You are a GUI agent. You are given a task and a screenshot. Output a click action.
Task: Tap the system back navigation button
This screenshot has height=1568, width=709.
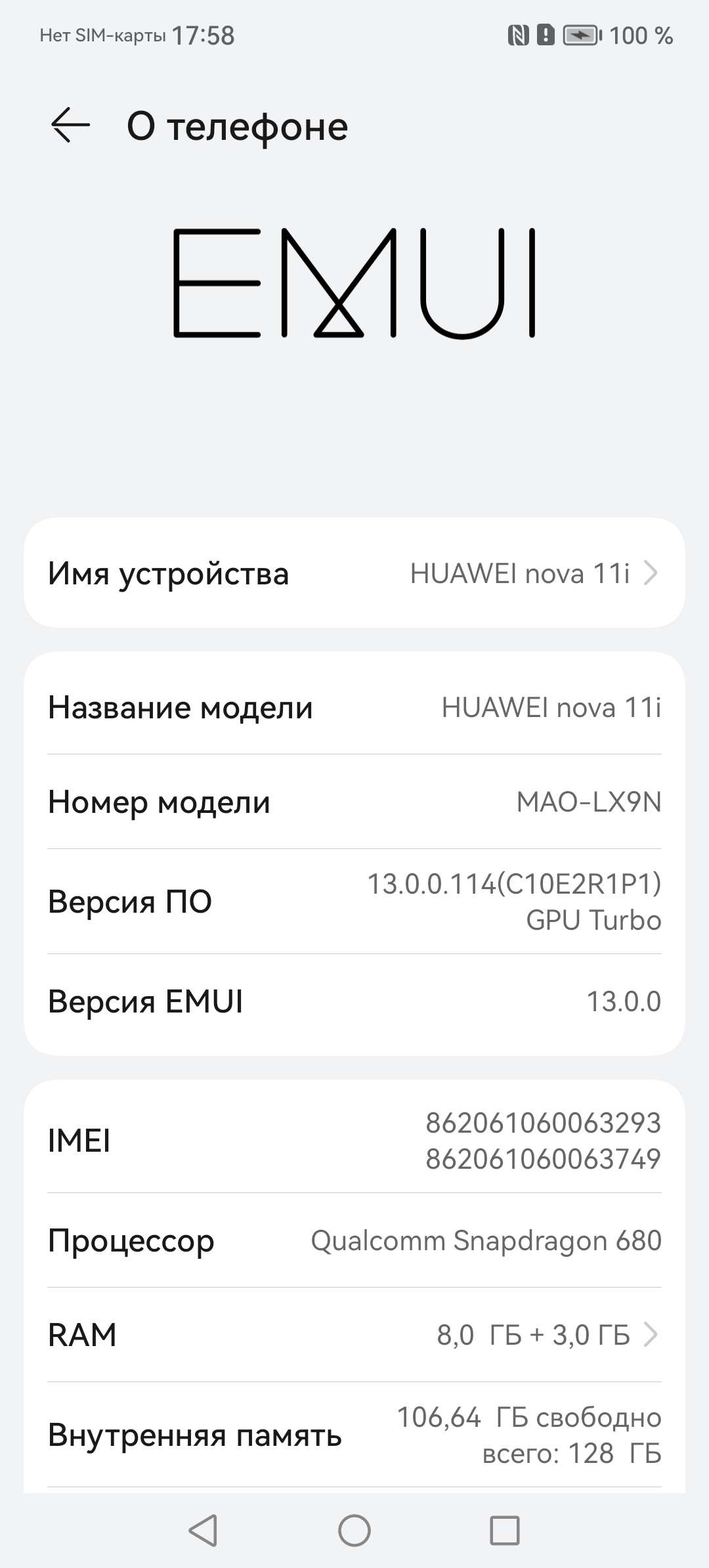pyautogui.click(x=203, y=1531)
